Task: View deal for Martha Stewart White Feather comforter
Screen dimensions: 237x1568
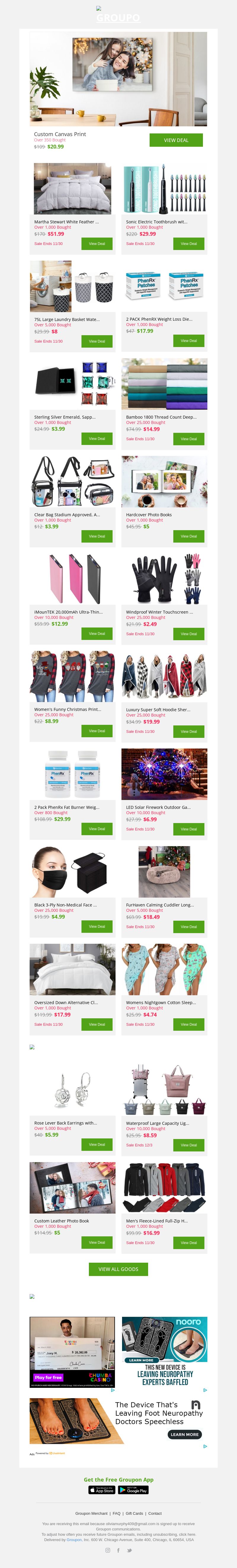Action: tap(97, 243)
